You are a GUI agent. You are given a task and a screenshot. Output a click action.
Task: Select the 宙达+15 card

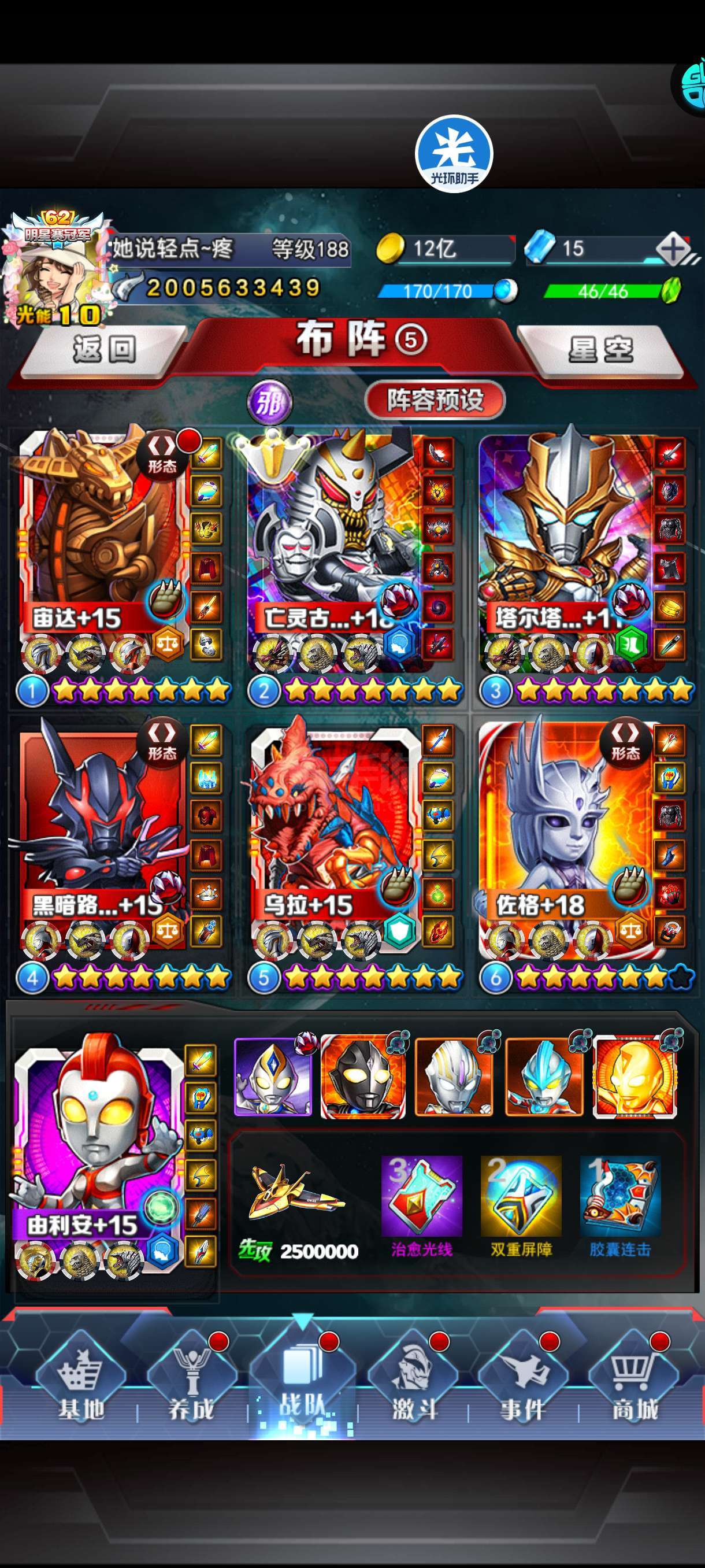click(x=103, y=551)
